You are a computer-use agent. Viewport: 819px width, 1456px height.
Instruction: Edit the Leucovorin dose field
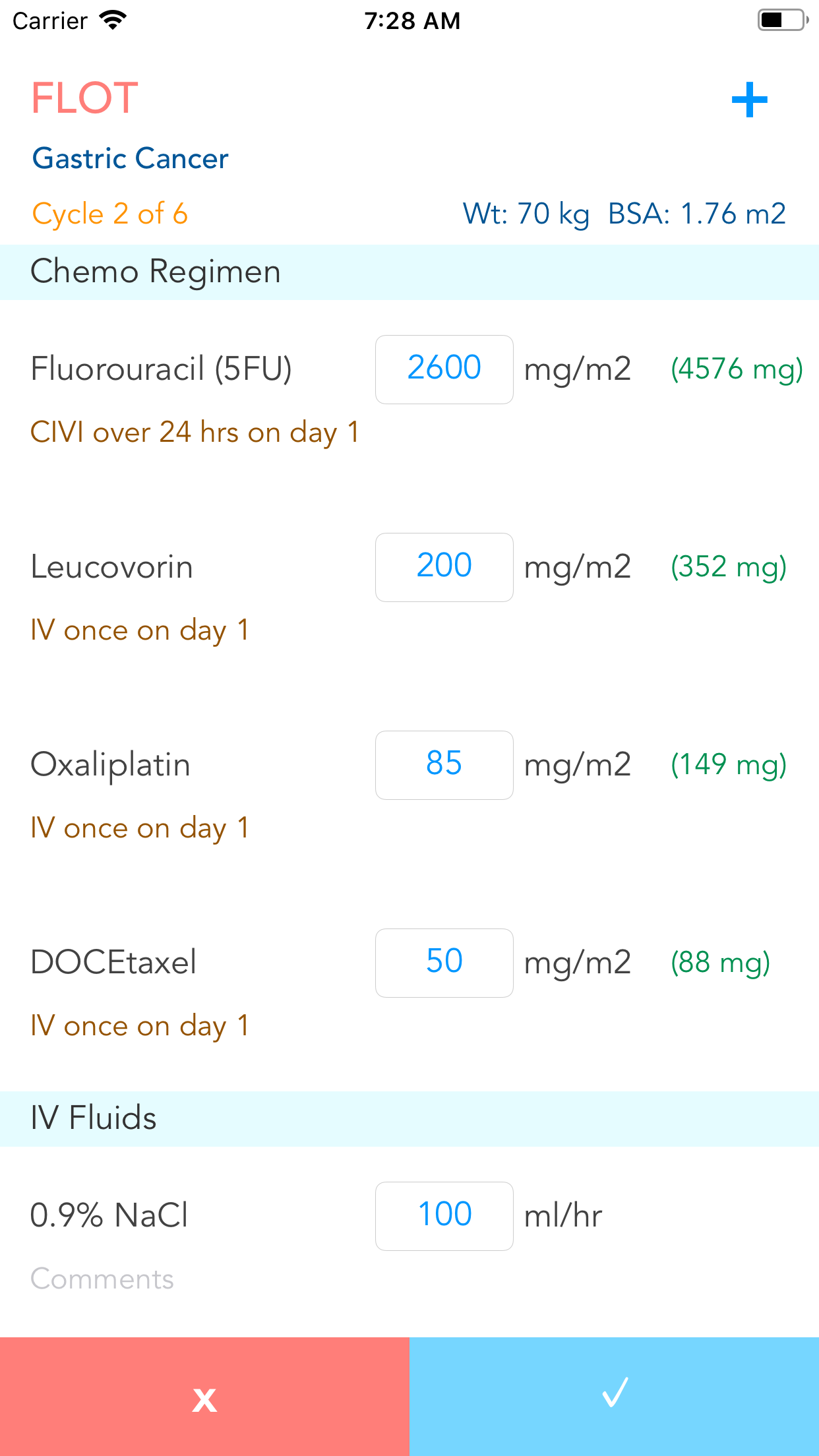click(x=444, y=567)
